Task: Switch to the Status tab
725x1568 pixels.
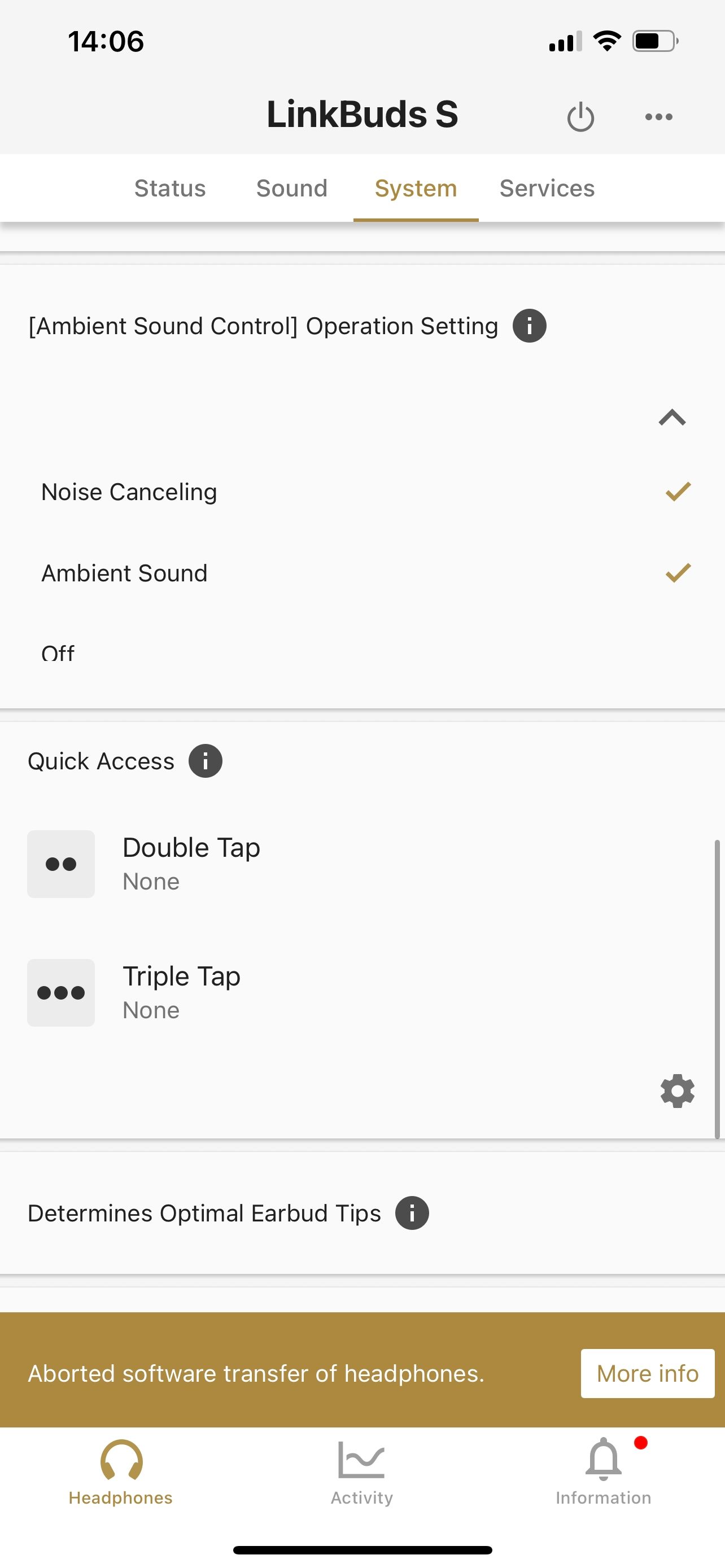Action: tap(170, 188)
